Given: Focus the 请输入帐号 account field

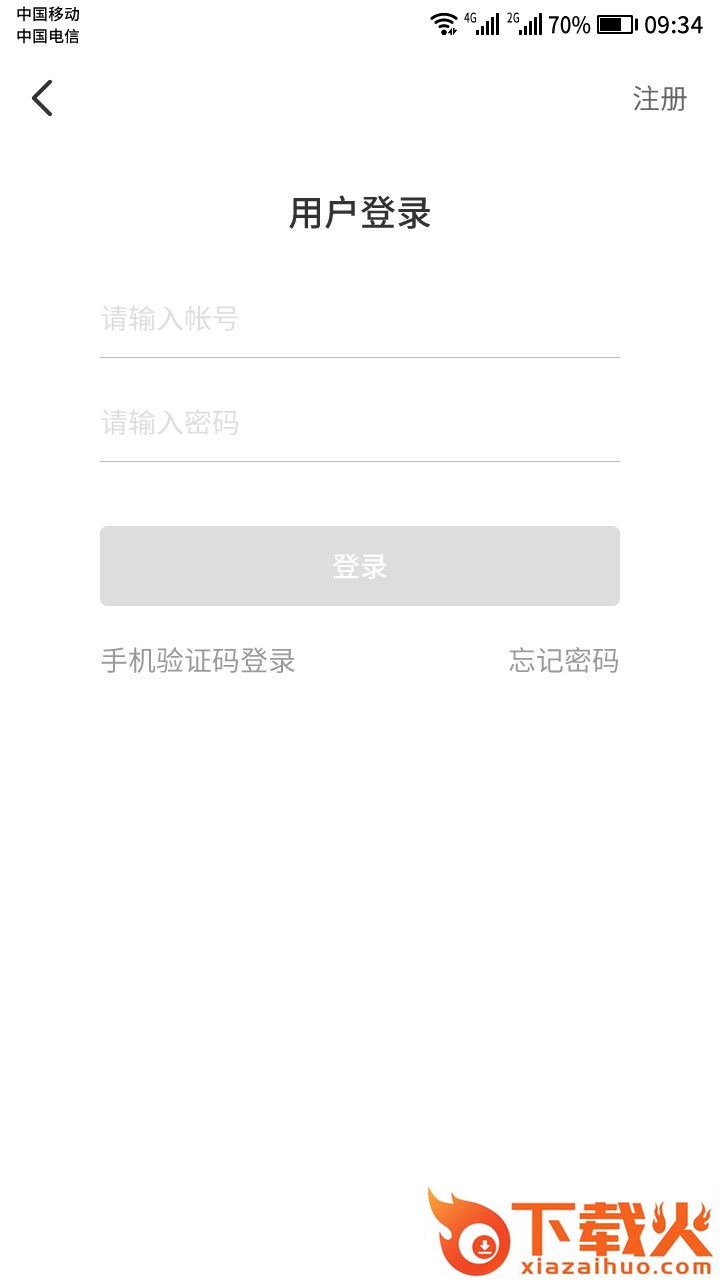Looking at the screenshot, I should (x=360, y=320).
